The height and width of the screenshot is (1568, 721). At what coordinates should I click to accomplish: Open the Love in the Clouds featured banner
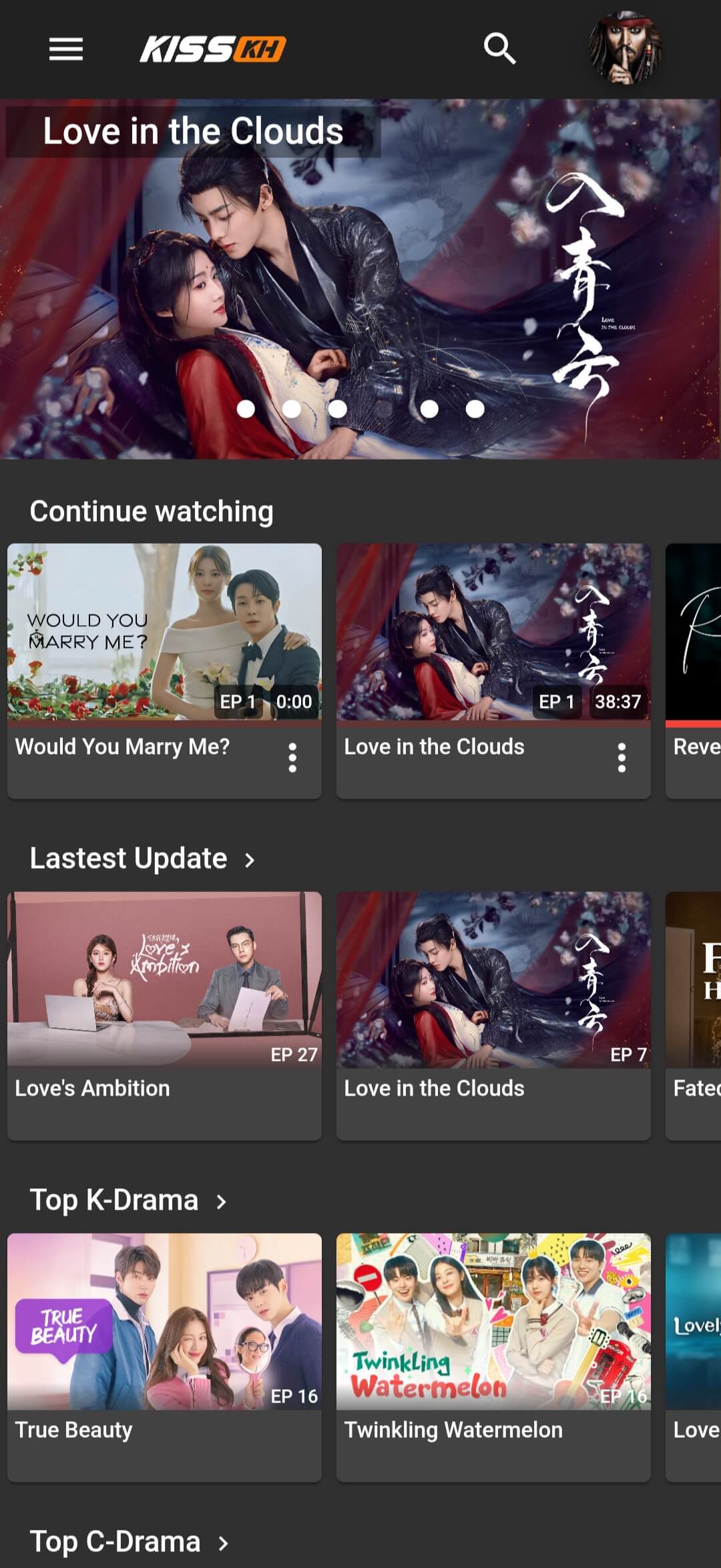360,280
